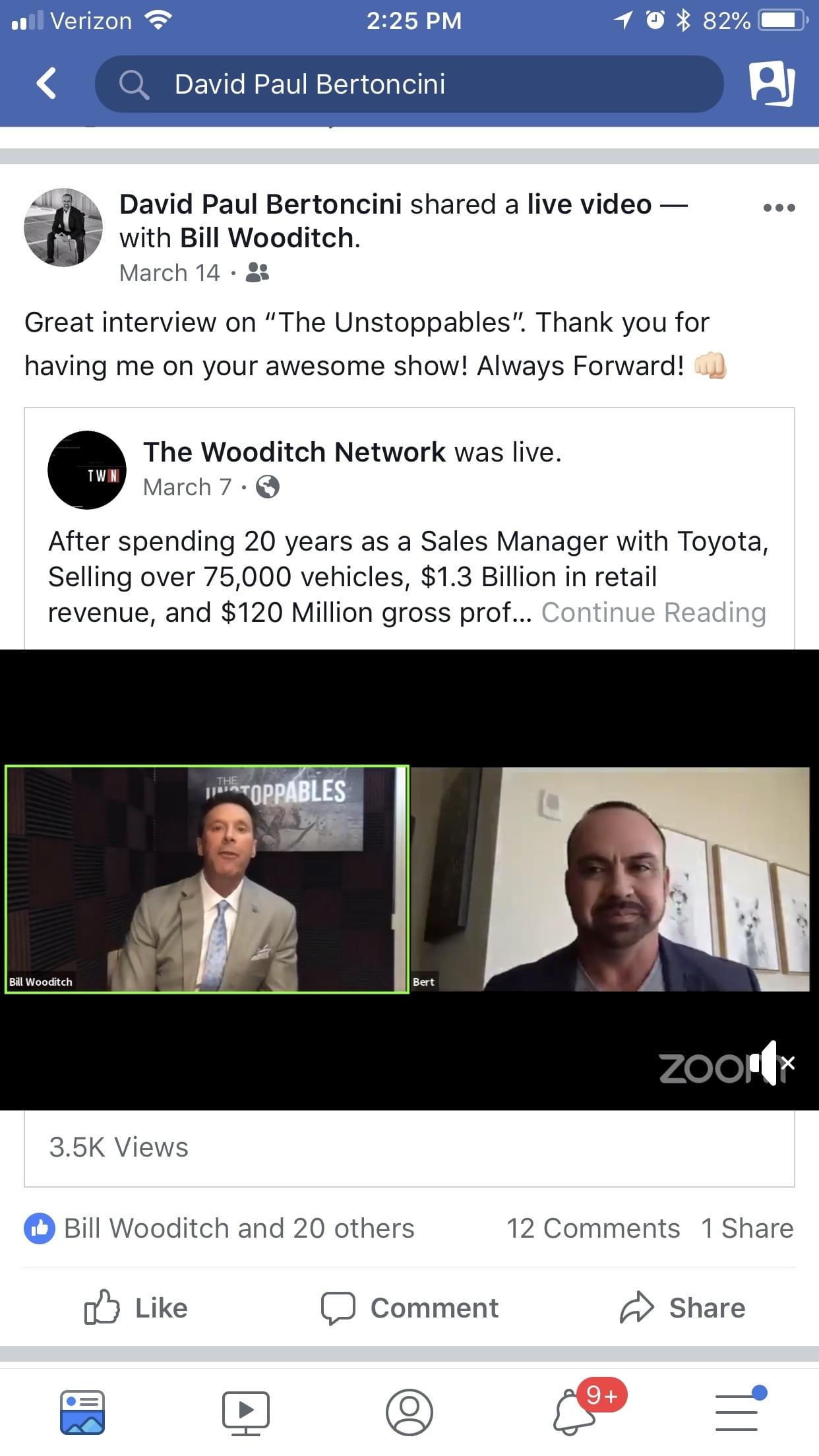Like this post
This screenshot has width=819, height=1456.
136,1308
